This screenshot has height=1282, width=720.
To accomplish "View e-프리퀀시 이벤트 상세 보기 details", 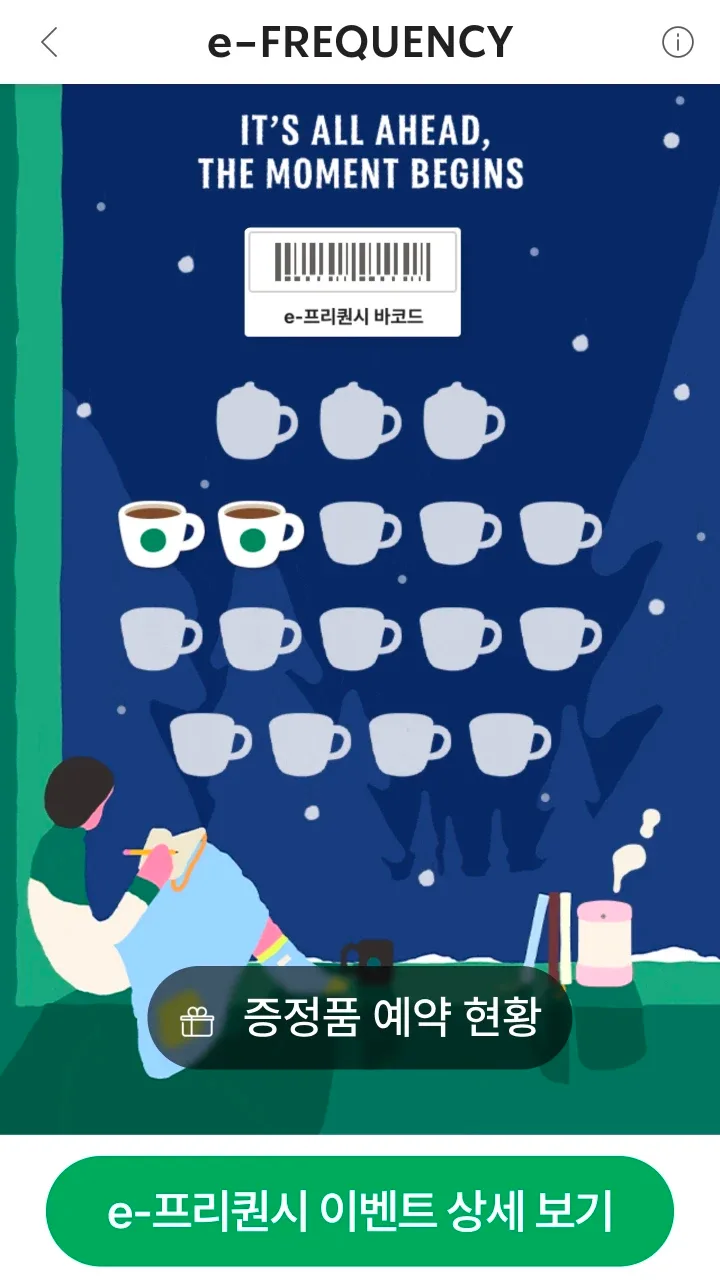I will pyautogui.click(x=360, y=1211).
